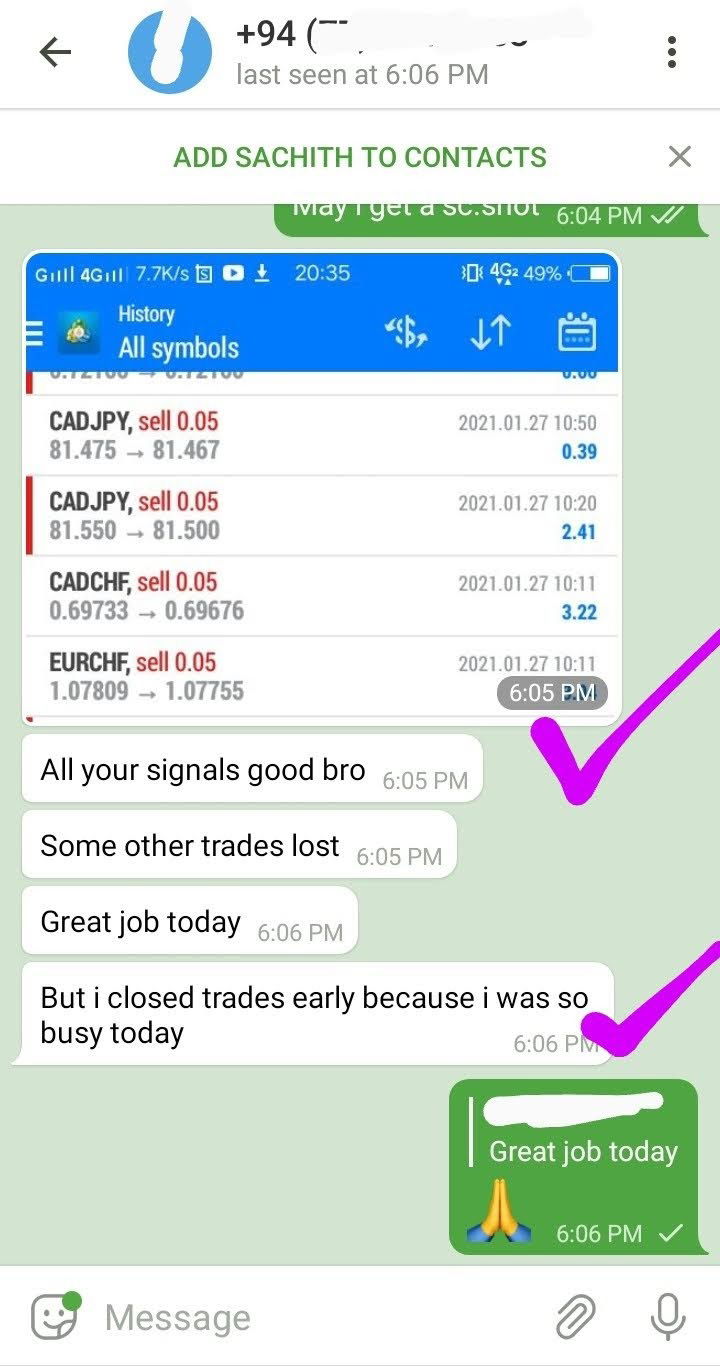
Task: Open the sticker and emoji panel
Action: point(54,1317)
